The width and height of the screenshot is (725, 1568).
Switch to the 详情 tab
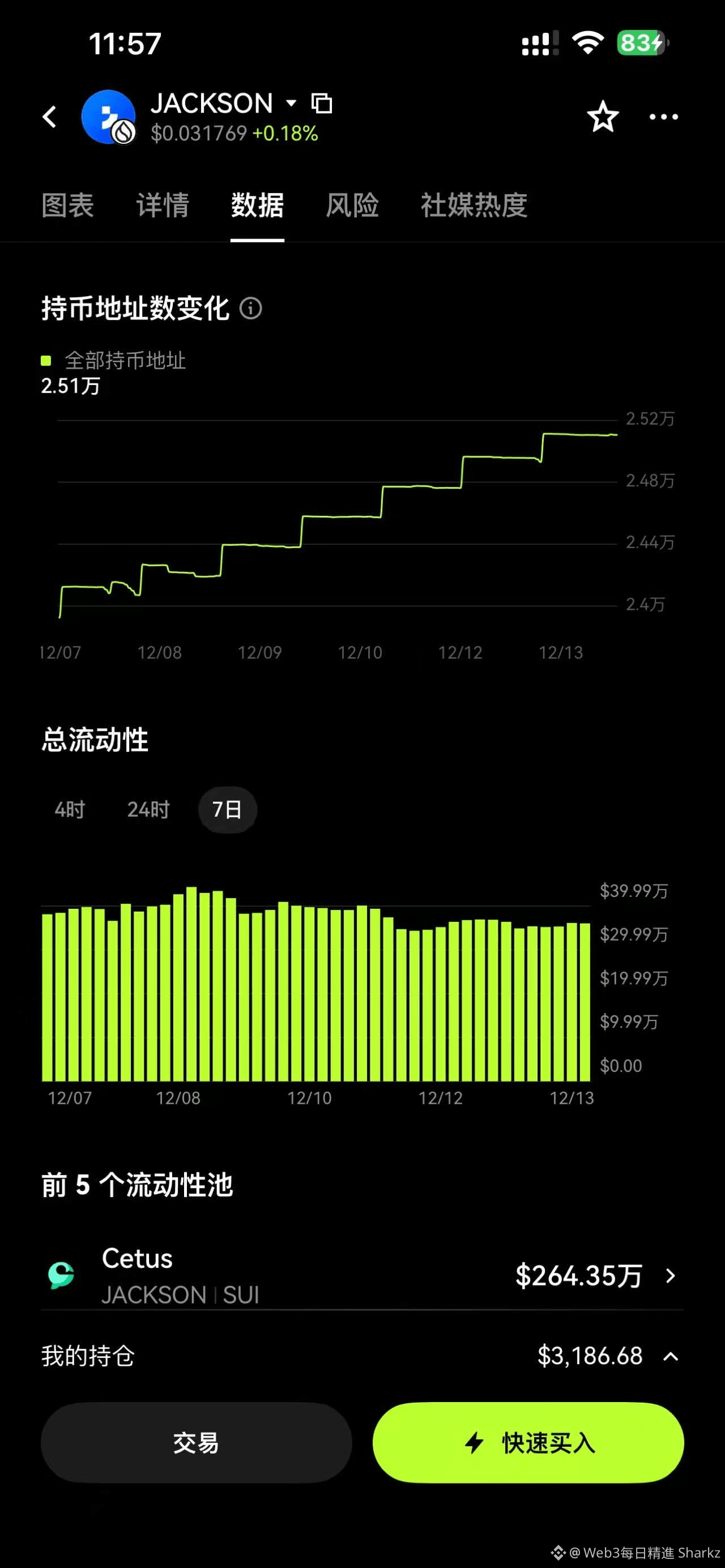(x=163, y=205)
